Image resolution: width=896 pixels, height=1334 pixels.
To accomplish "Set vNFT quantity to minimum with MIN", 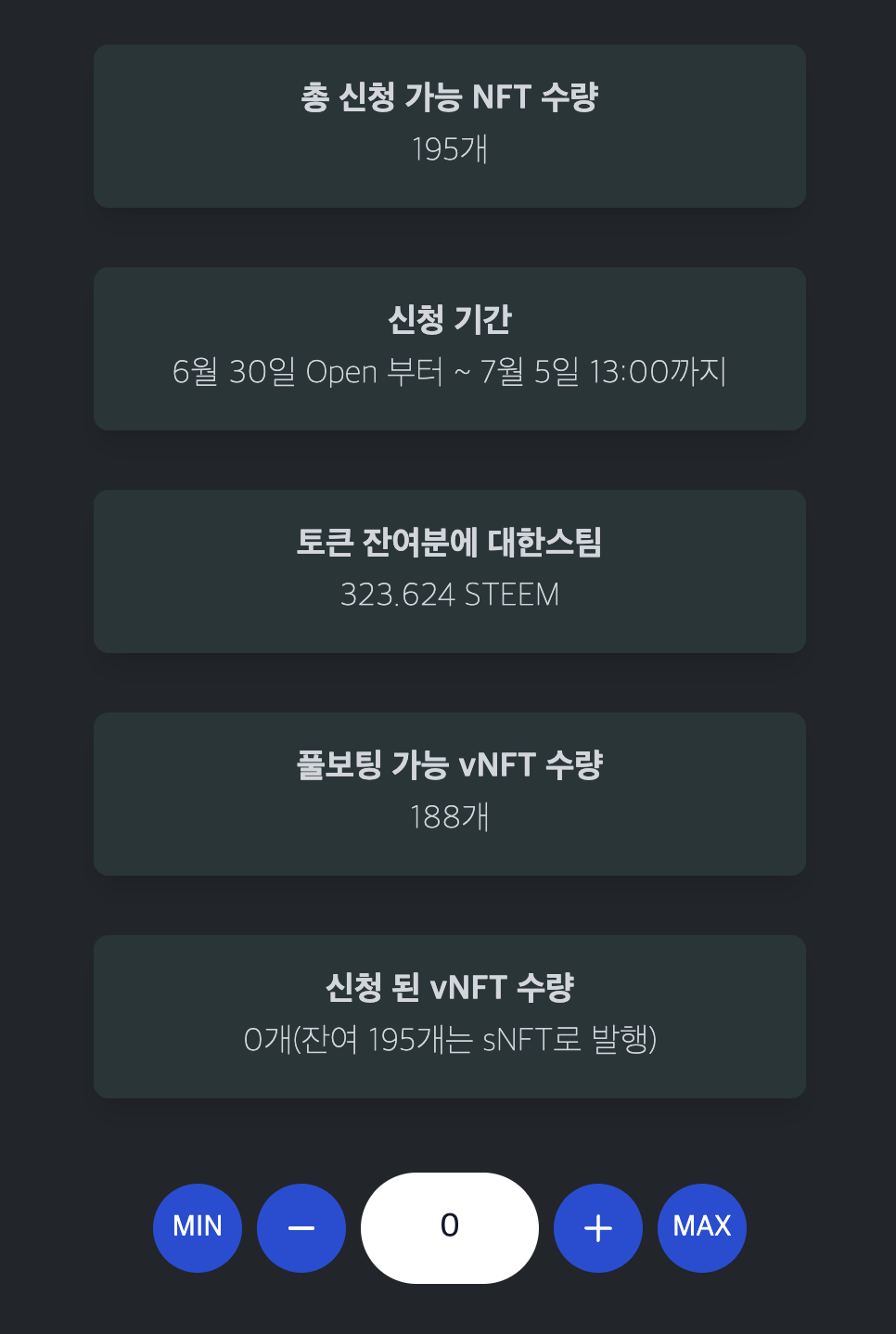I will (x=198, y=1227).
